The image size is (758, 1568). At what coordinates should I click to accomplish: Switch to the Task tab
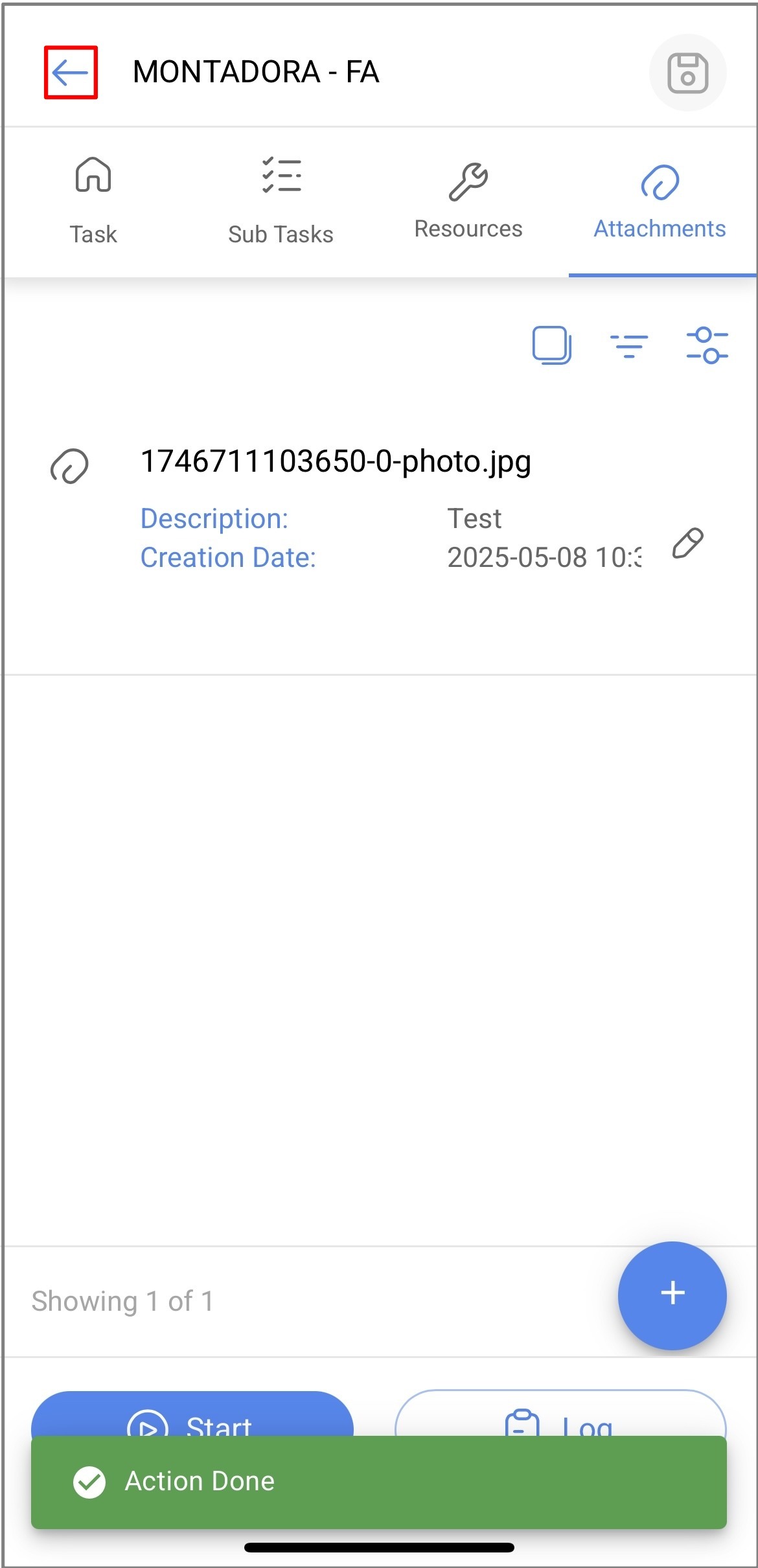tap(93, 202)
